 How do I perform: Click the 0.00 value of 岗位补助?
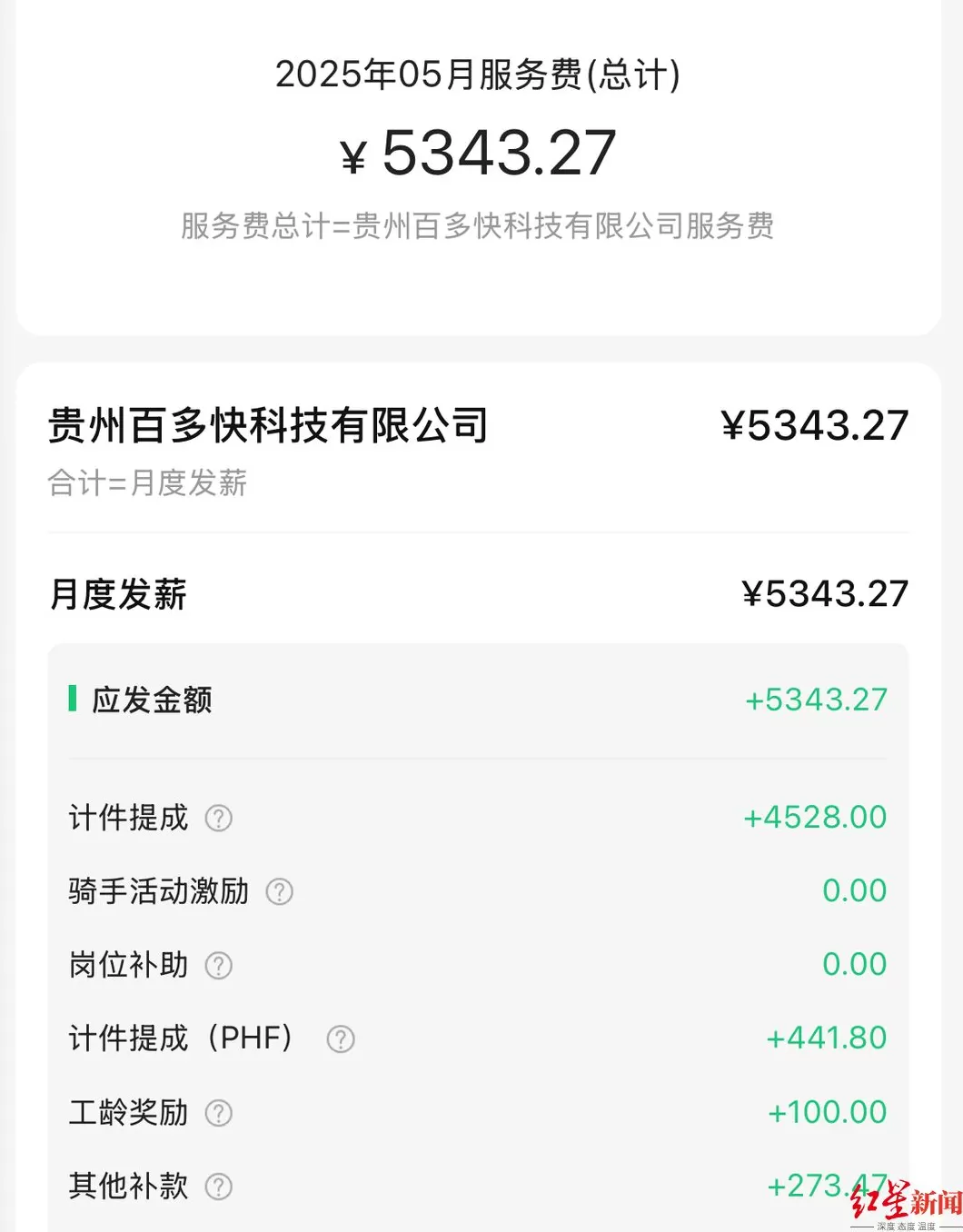pyautogui.click(x=855, y=964)
